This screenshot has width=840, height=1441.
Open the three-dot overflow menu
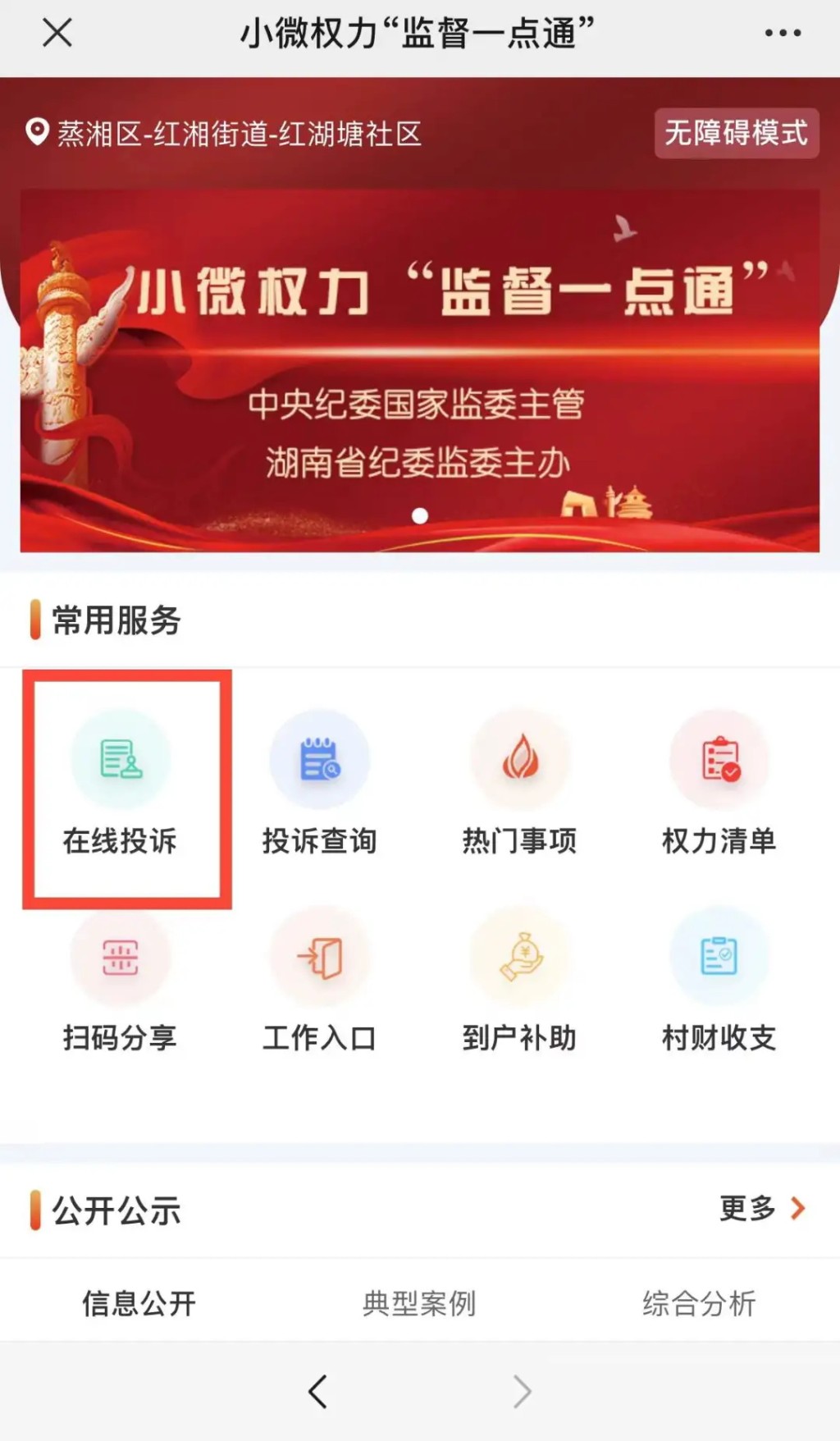coord(783,34)
